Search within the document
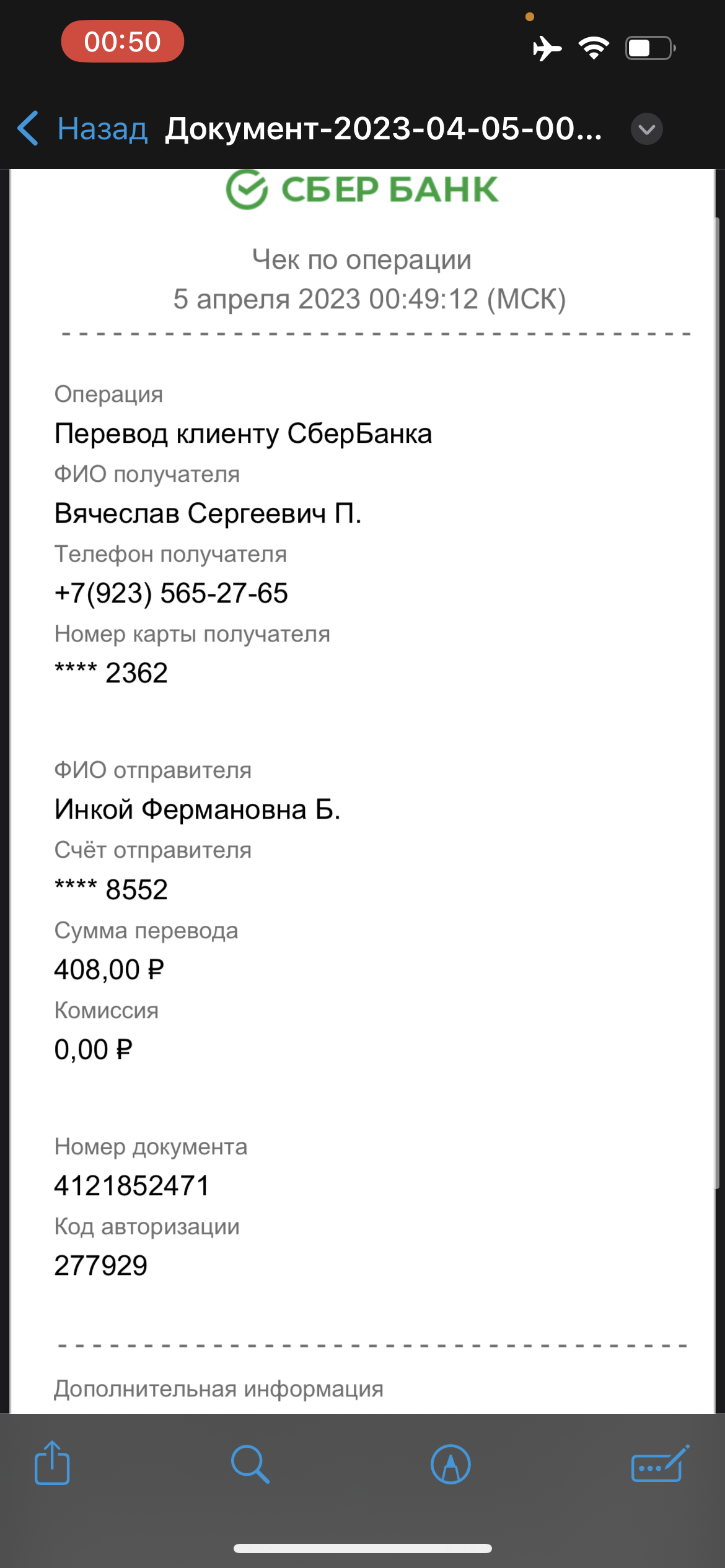 (x=250, y=1464)
